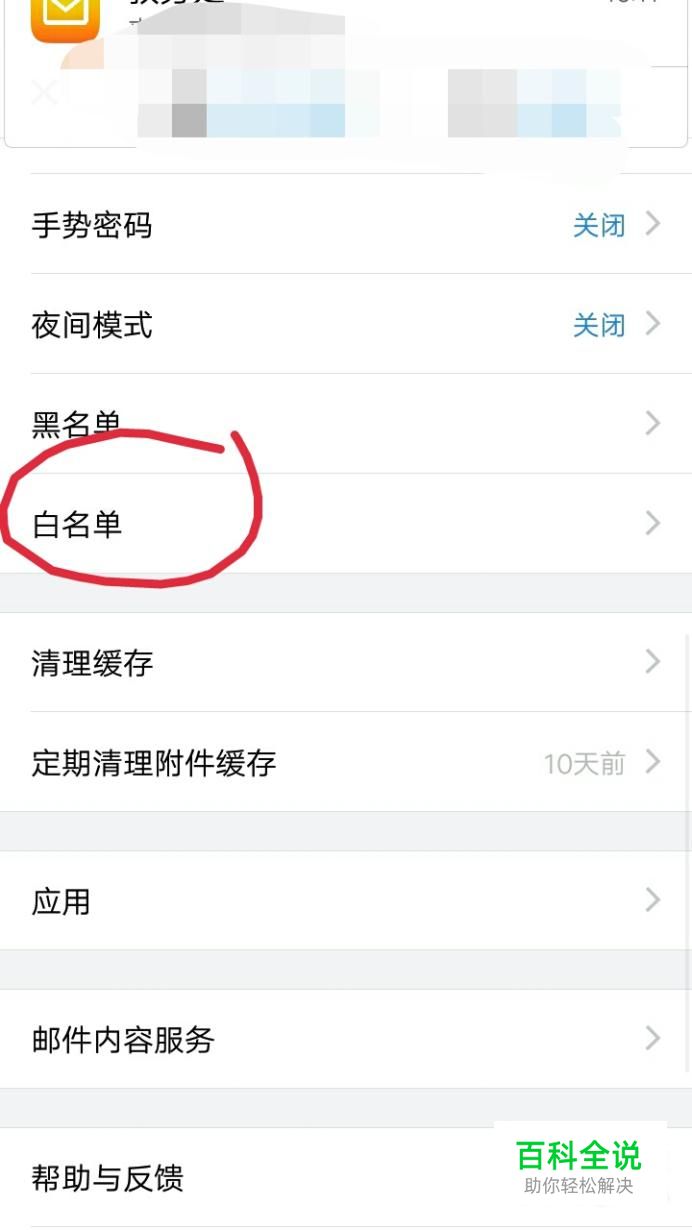Open the 应用 row
Image resolution: width=692 pixels, height=1230 pixels.
click(x=346, y=900)
